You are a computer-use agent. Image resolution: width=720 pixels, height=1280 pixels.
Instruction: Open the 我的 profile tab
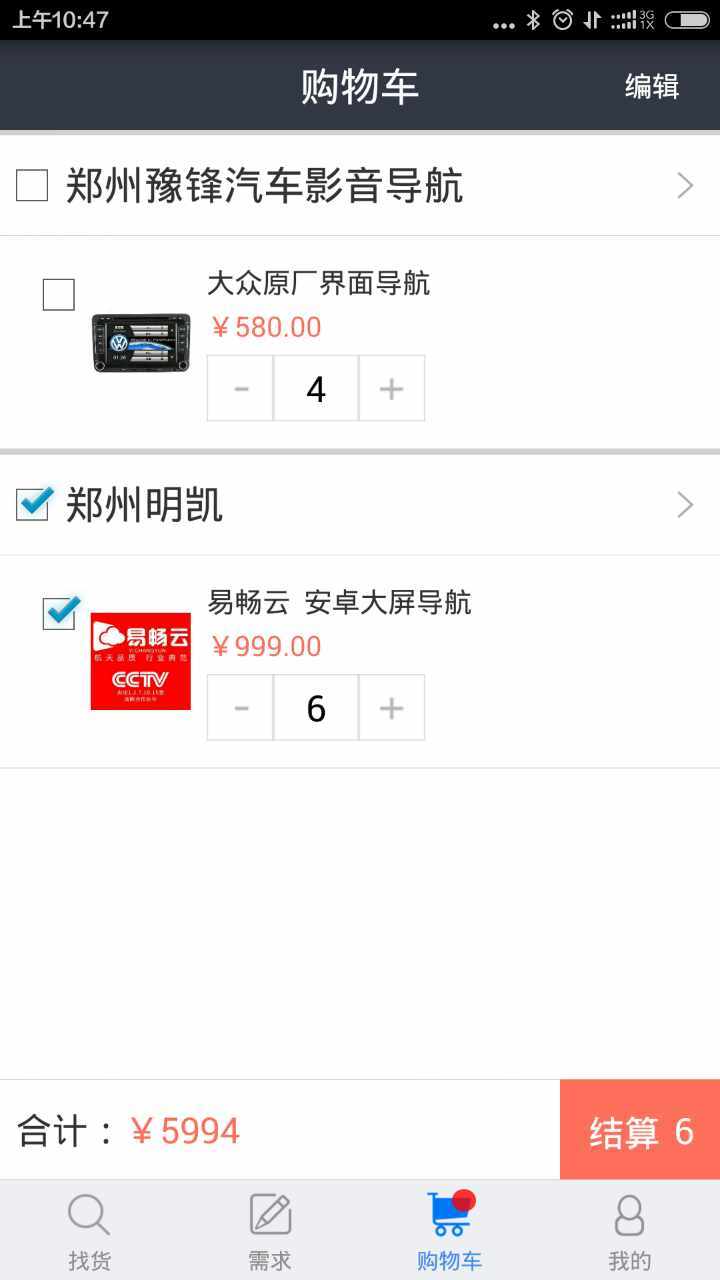tap(629, 1230)
